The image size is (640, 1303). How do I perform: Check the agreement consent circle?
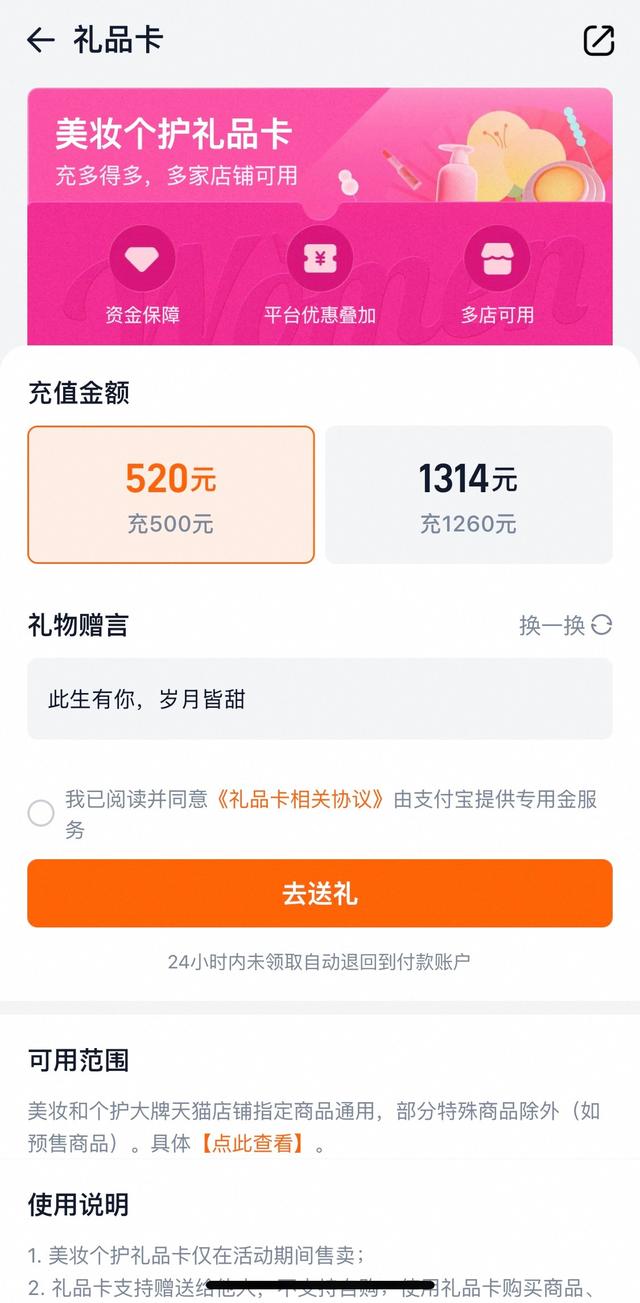pyautogui.click(x=41, y=813)
